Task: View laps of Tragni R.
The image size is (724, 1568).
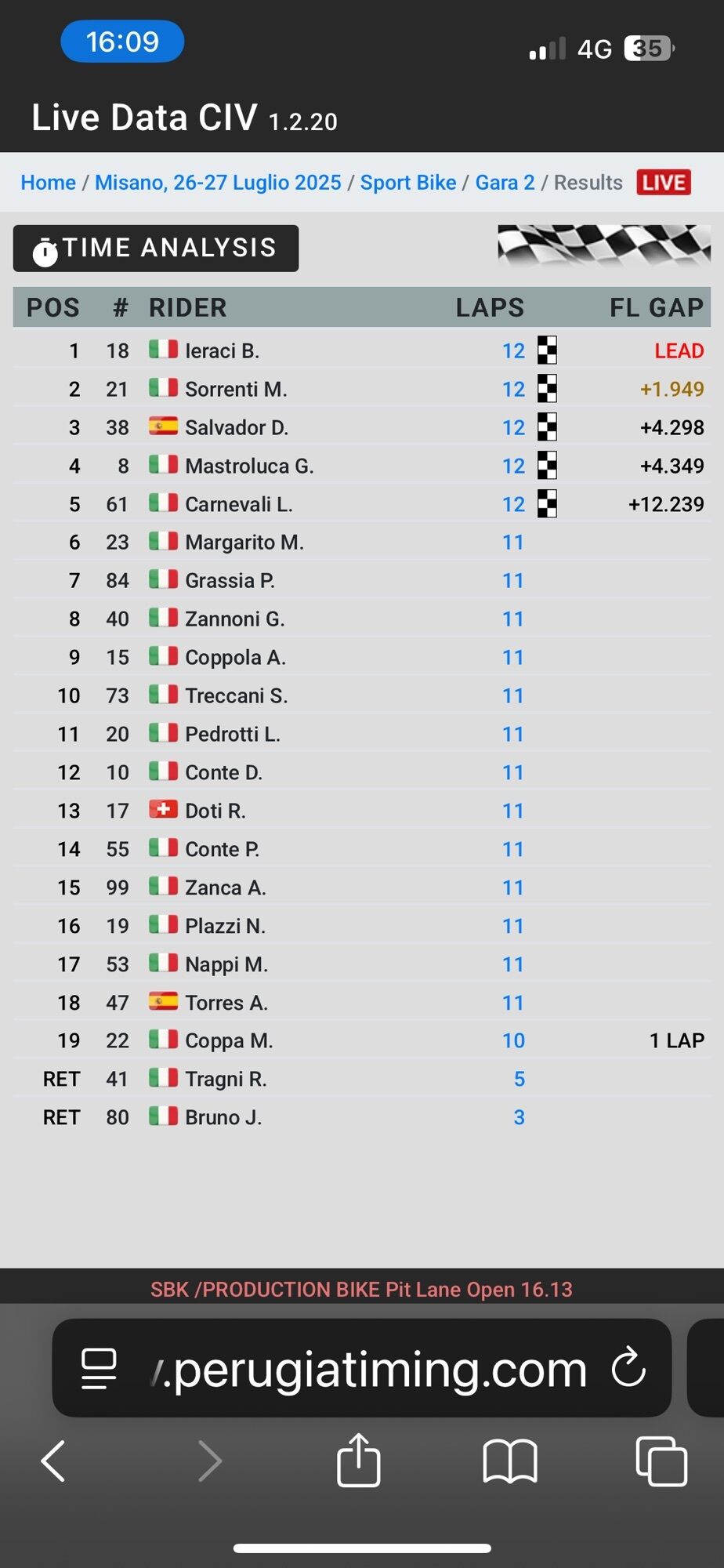Action: 519,1080
